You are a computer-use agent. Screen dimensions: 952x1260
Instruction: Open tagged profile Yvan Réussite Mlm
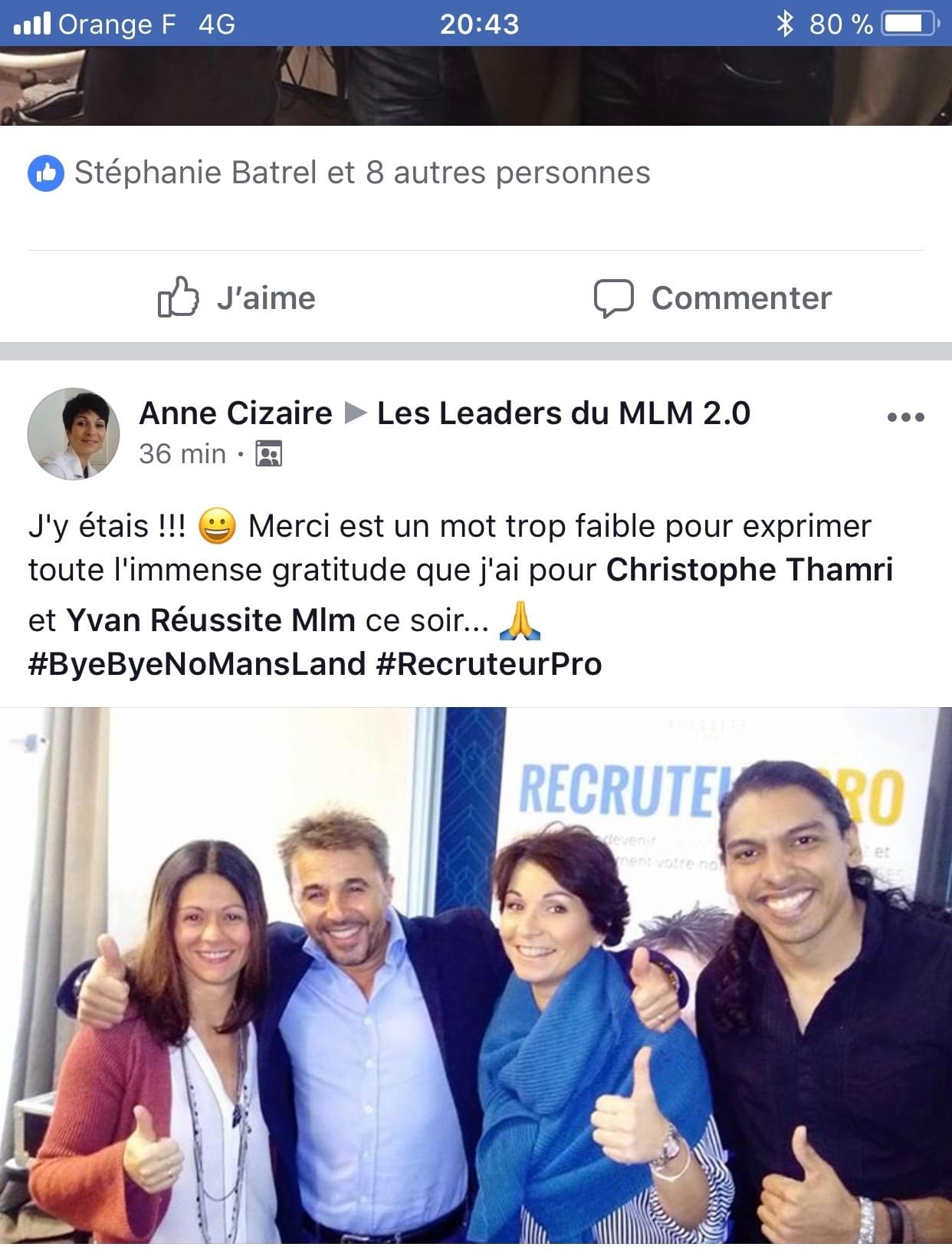pos(211,620)
